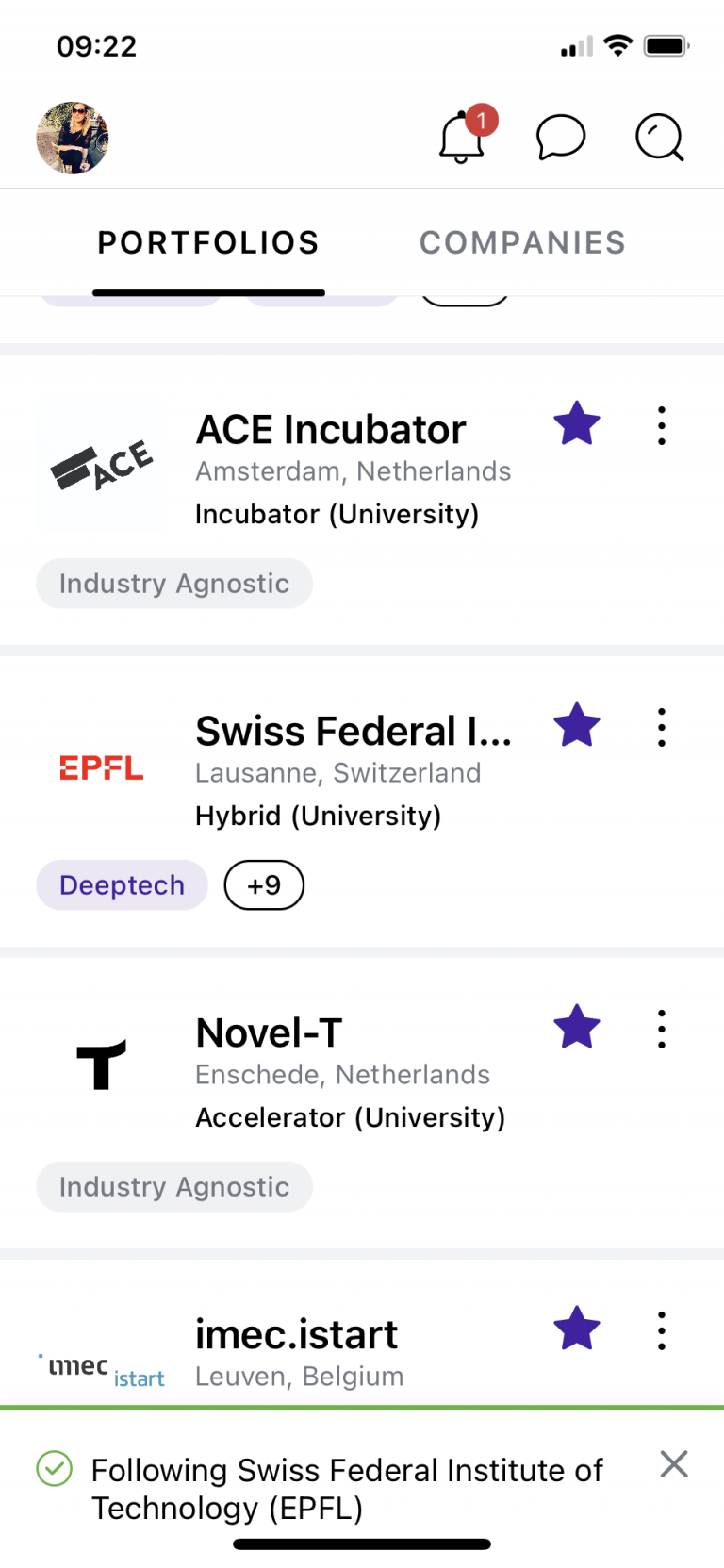Viewport: 724px width, 1568px height.
Task: Open more options for Swiss Federal Institute
Action: (662, 727)
